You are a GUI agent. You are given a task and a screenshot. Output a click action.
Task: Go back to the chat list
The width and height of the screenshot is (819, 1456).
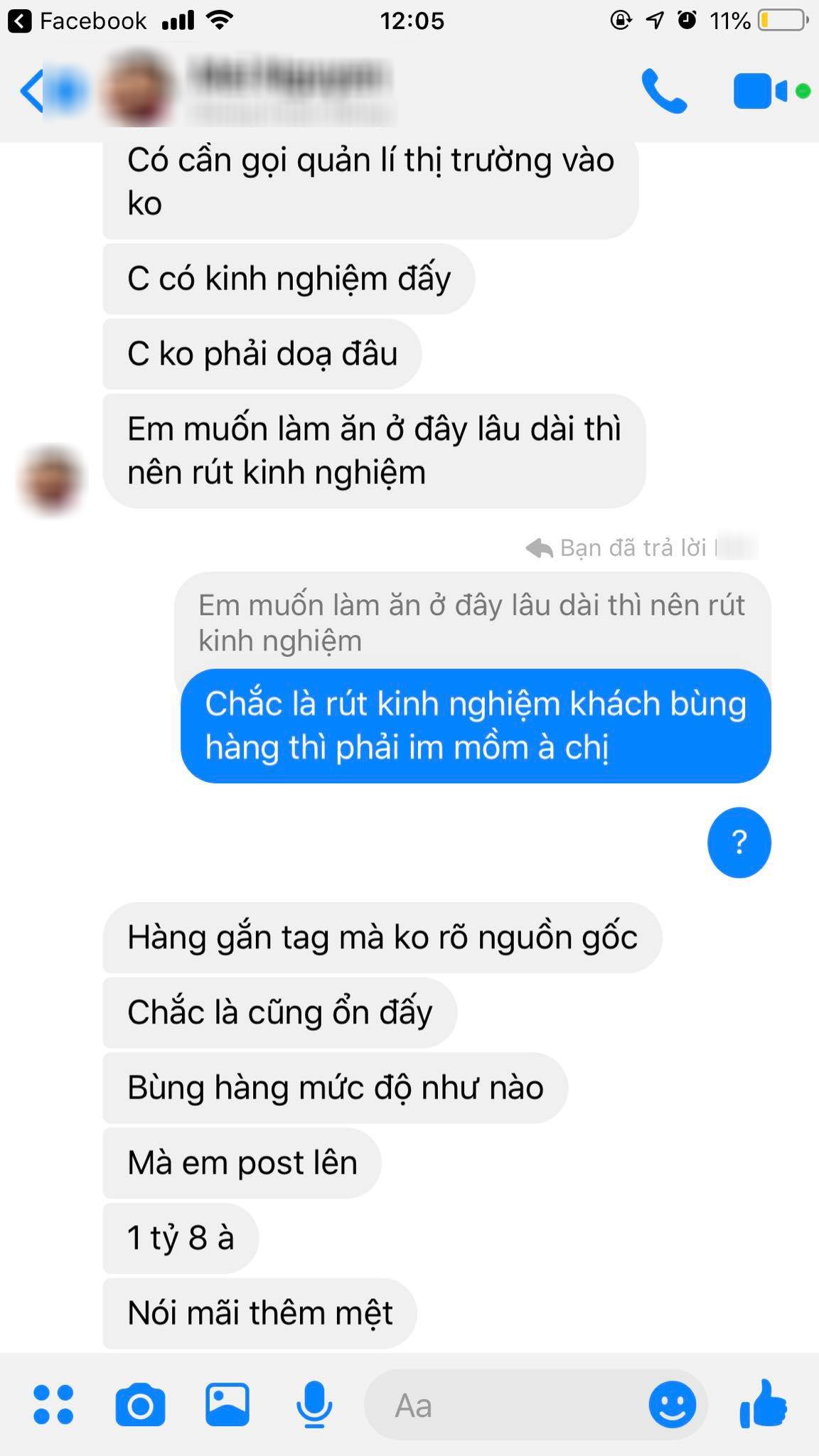tap(33, 91)
